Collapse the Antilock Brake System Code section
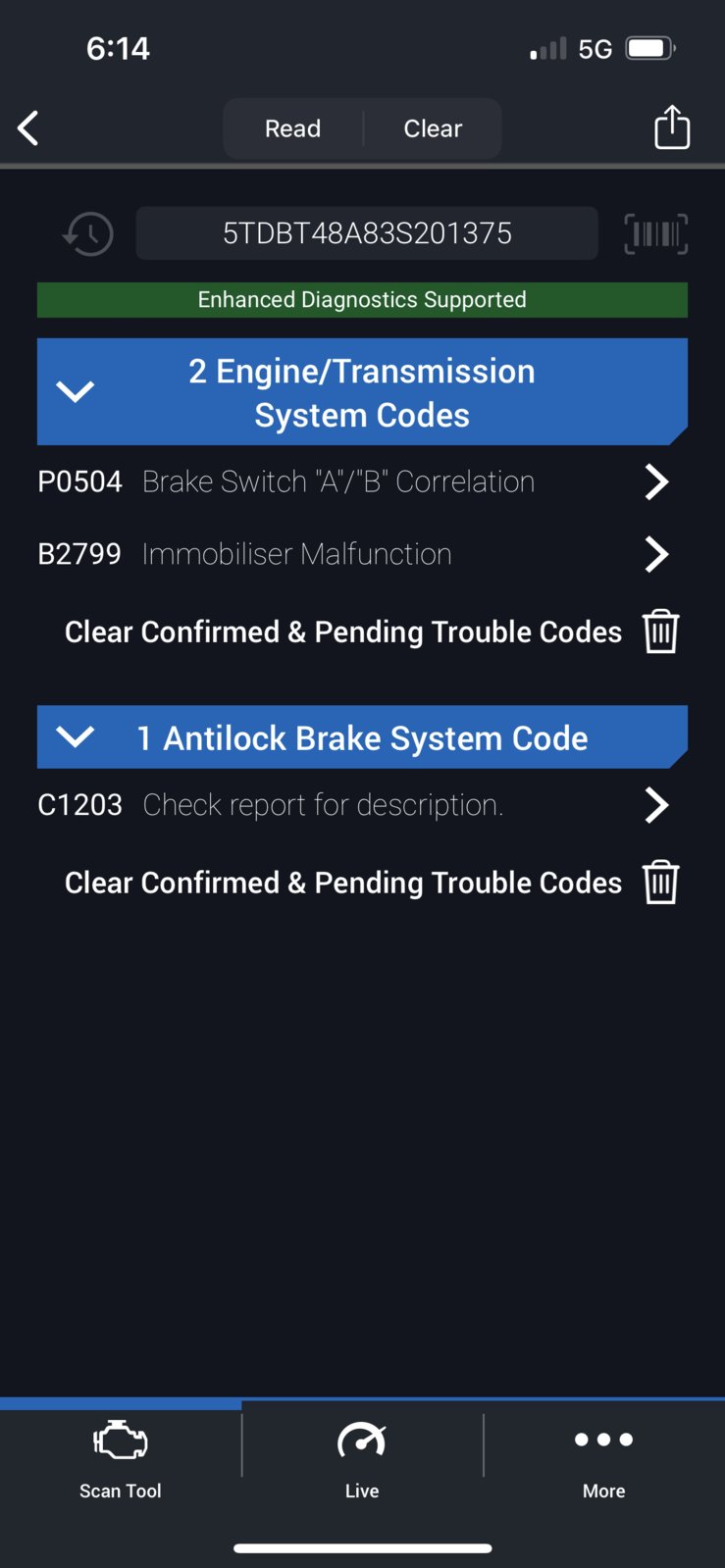The image size is (725, 1568). pyautogui.click(x=76, y=737)
